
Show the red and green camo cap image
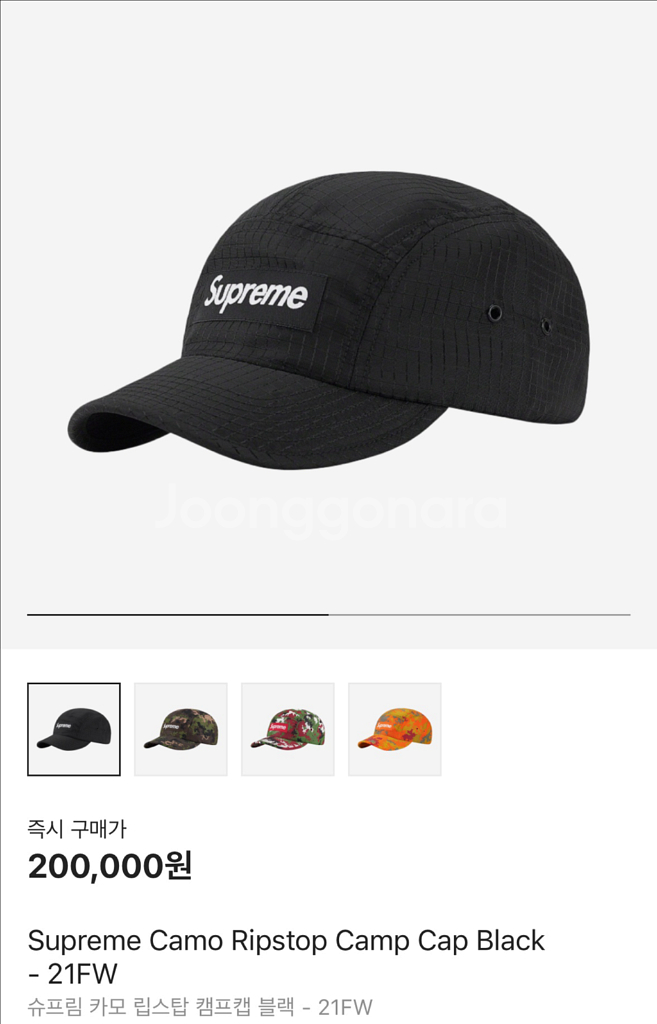pos(288,729)
